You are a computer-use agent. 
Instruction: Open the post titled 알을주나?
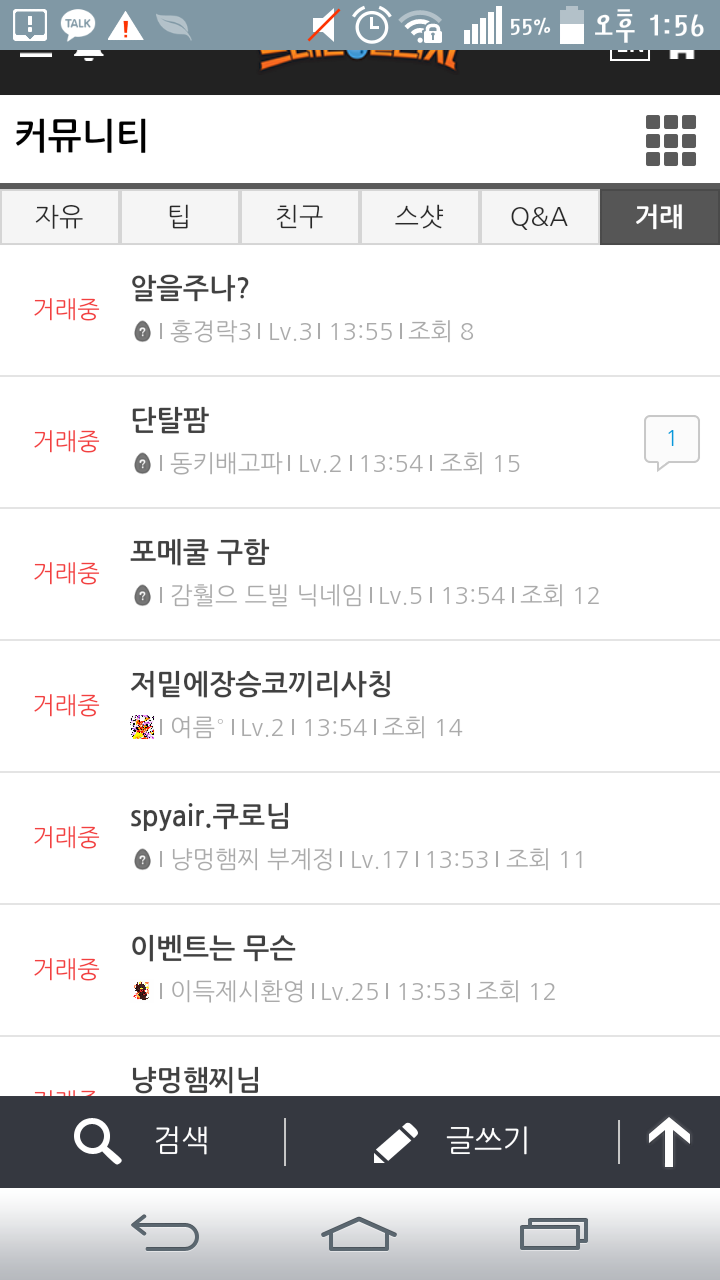click(360, 310)
